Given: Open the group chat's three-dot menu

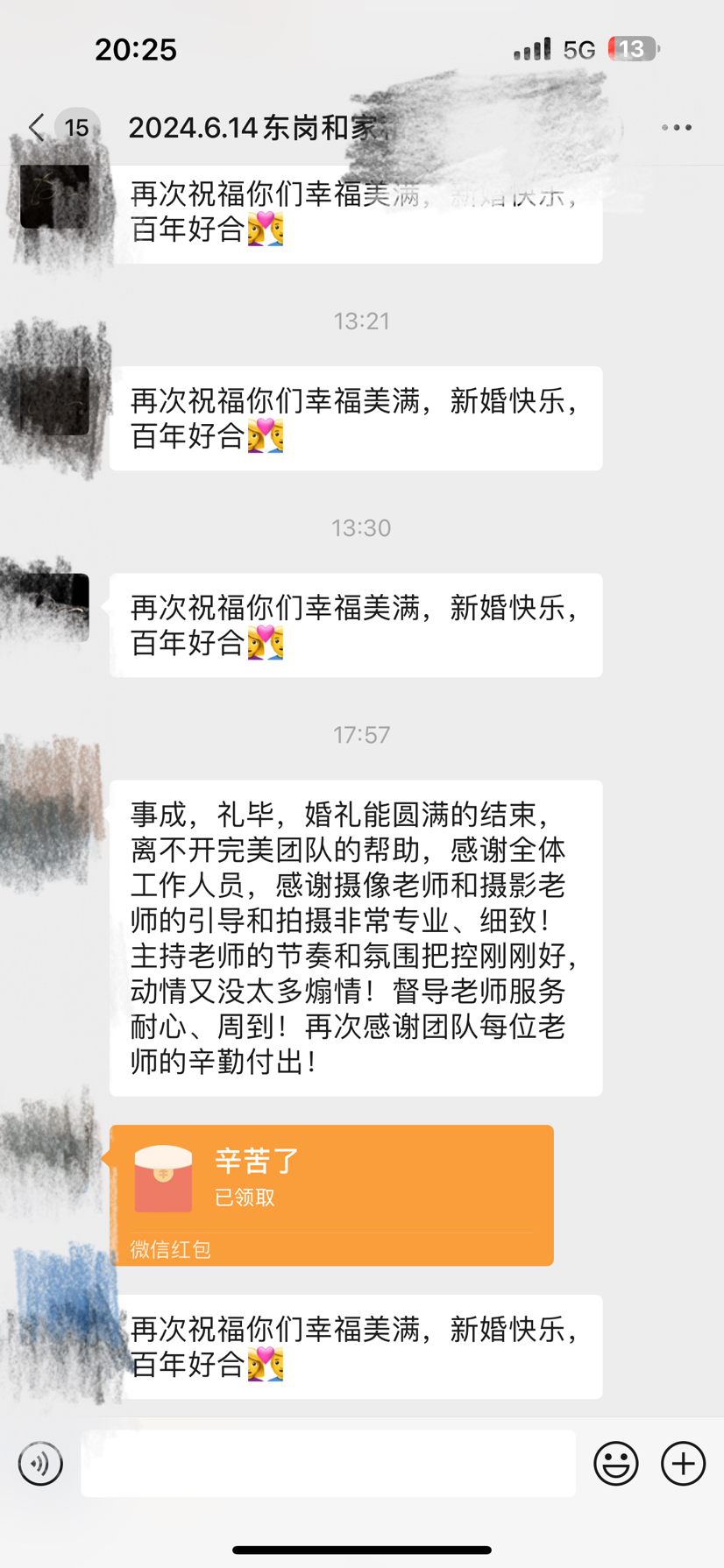Looking at the screenshot, I should pos(677,128).
